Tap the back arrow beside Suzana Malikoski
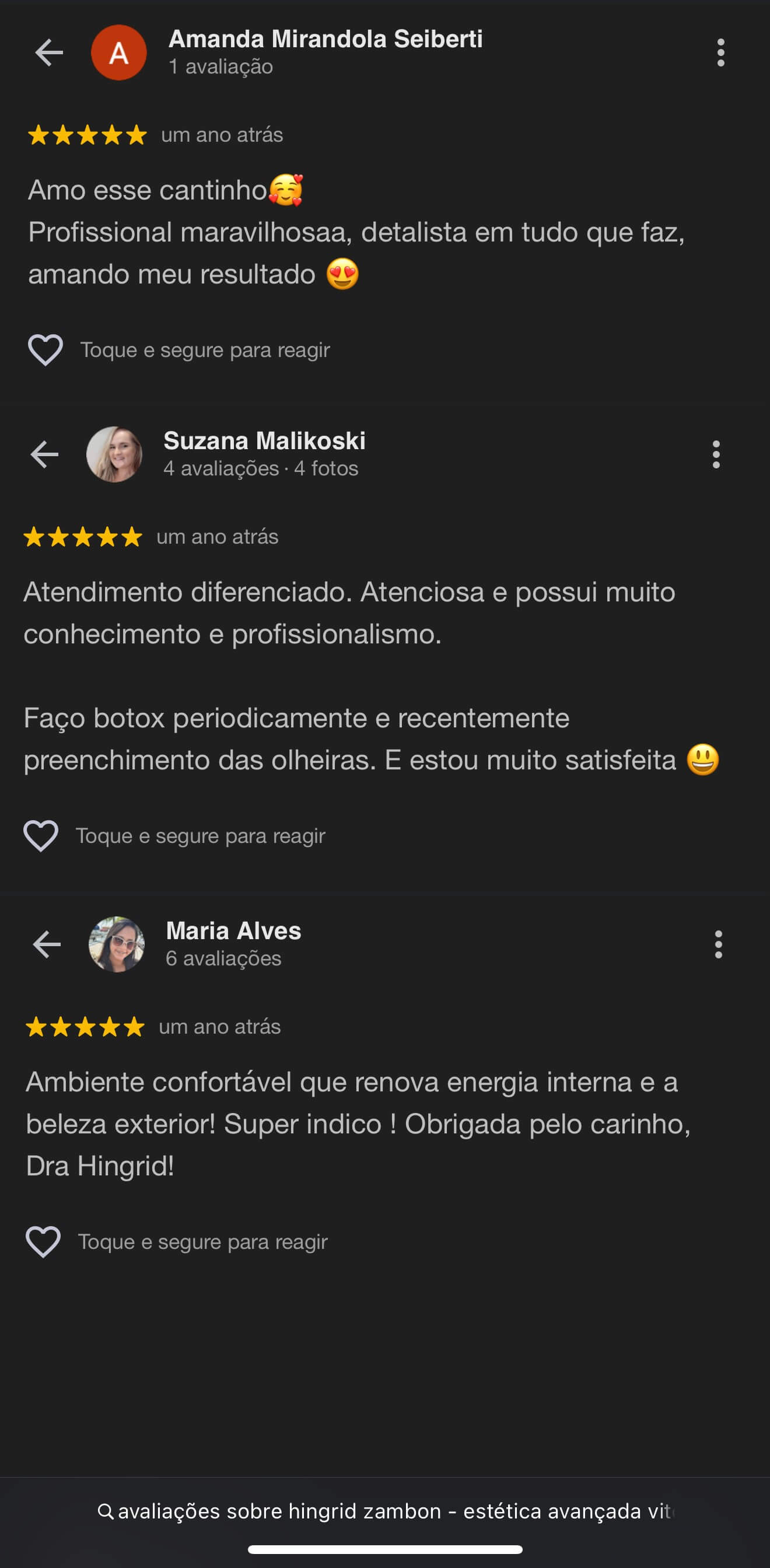This screenshot has width=770, height=1568. 44,454
